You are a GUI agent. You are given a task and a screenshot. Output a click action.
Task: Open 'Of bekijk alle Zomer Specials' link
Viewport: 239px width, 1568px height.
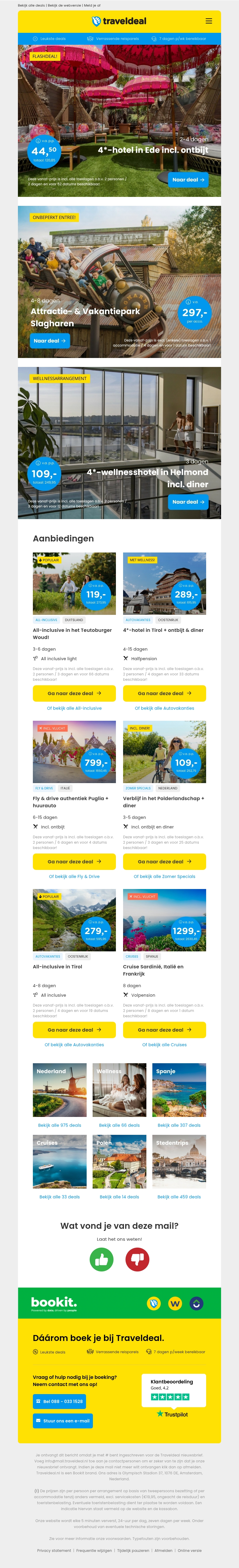pyautogui.click(x=165, y=876)
